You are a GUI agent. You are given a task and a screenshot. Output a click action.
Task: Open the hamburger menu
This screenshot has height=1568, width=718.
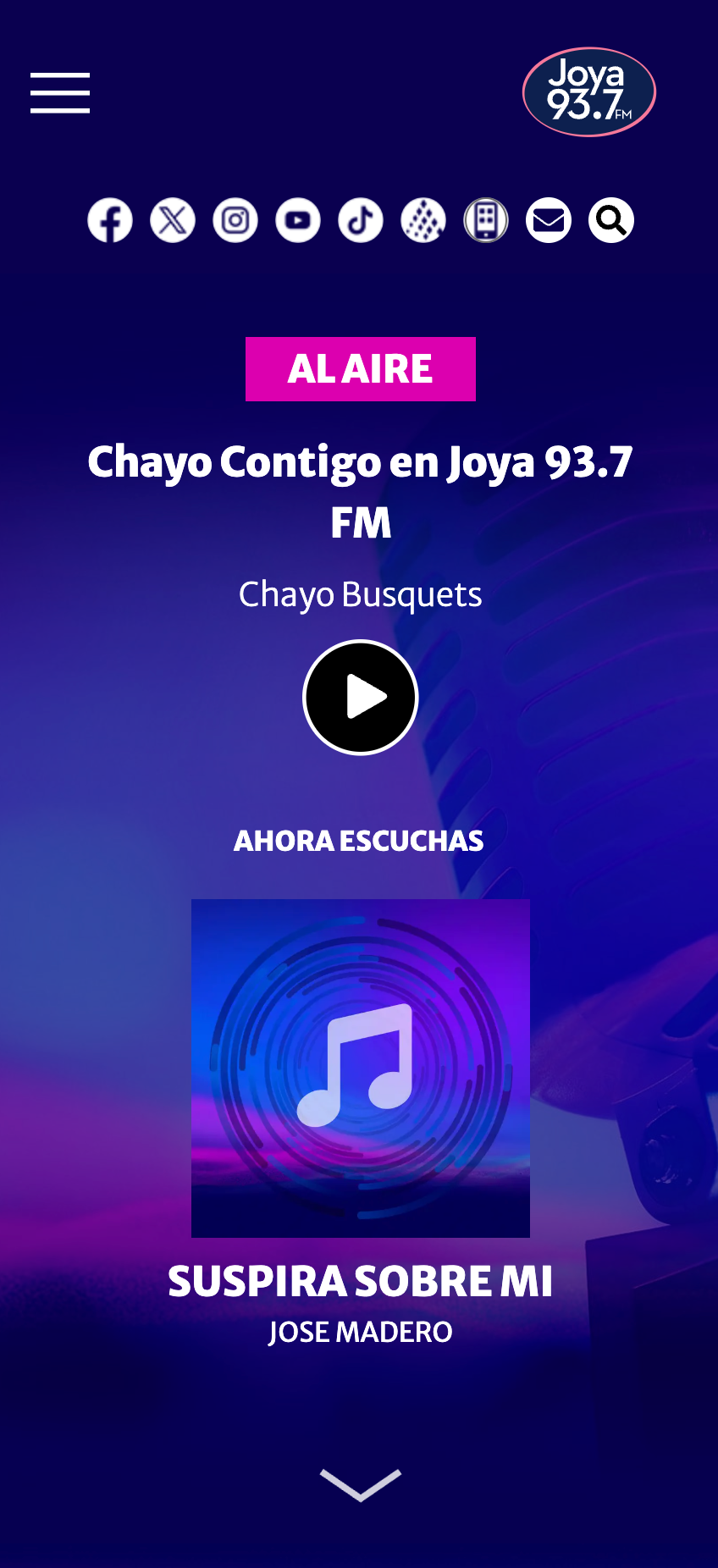pyautogui.click(x=60, y=92)
